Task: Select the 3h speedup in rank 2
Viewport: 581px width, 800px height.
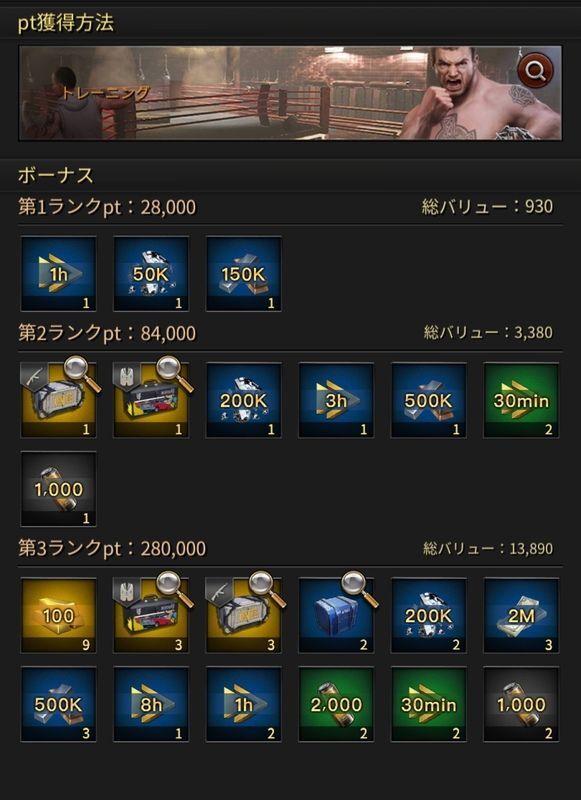Action: (336, 399)
